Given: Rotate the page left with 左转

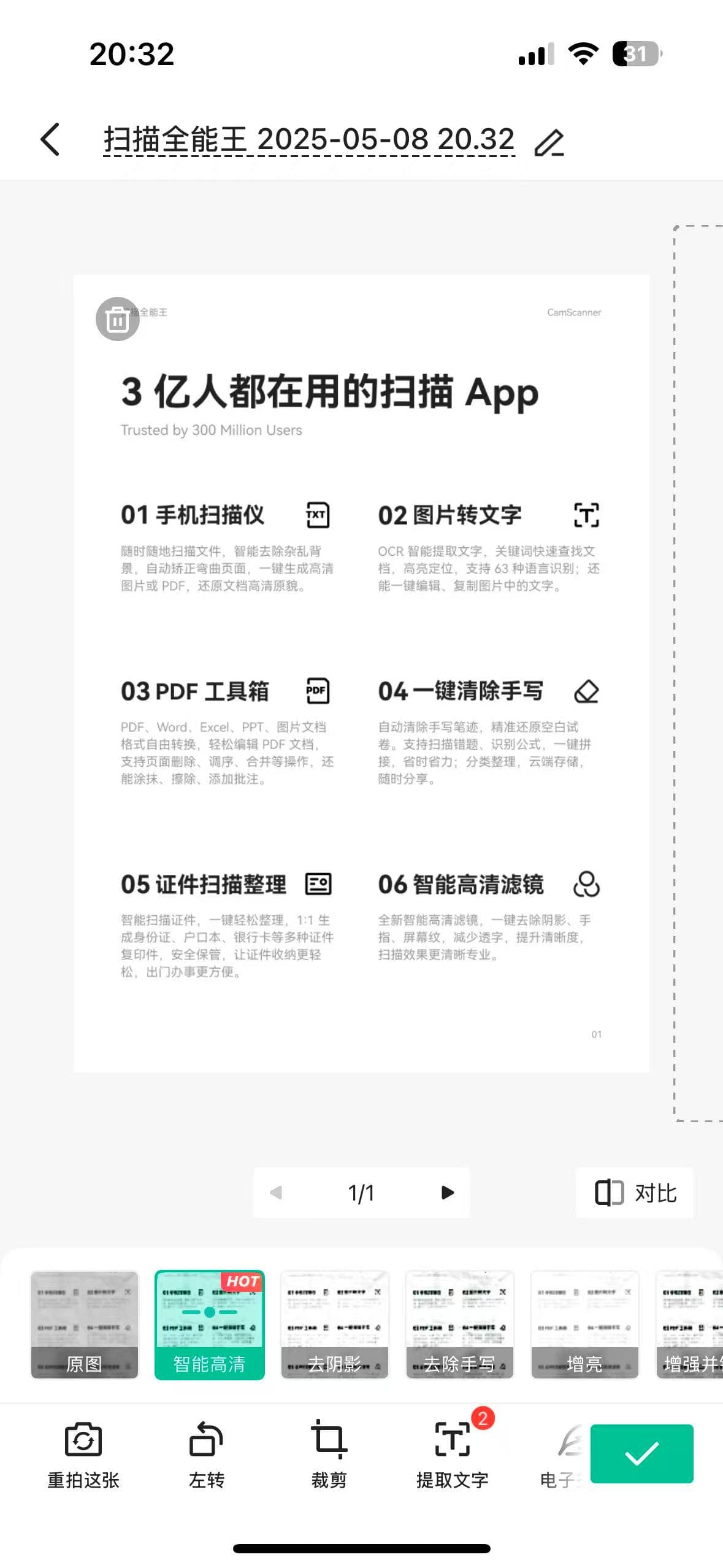Looking at the screenshot, I should tap(206, 1454).
